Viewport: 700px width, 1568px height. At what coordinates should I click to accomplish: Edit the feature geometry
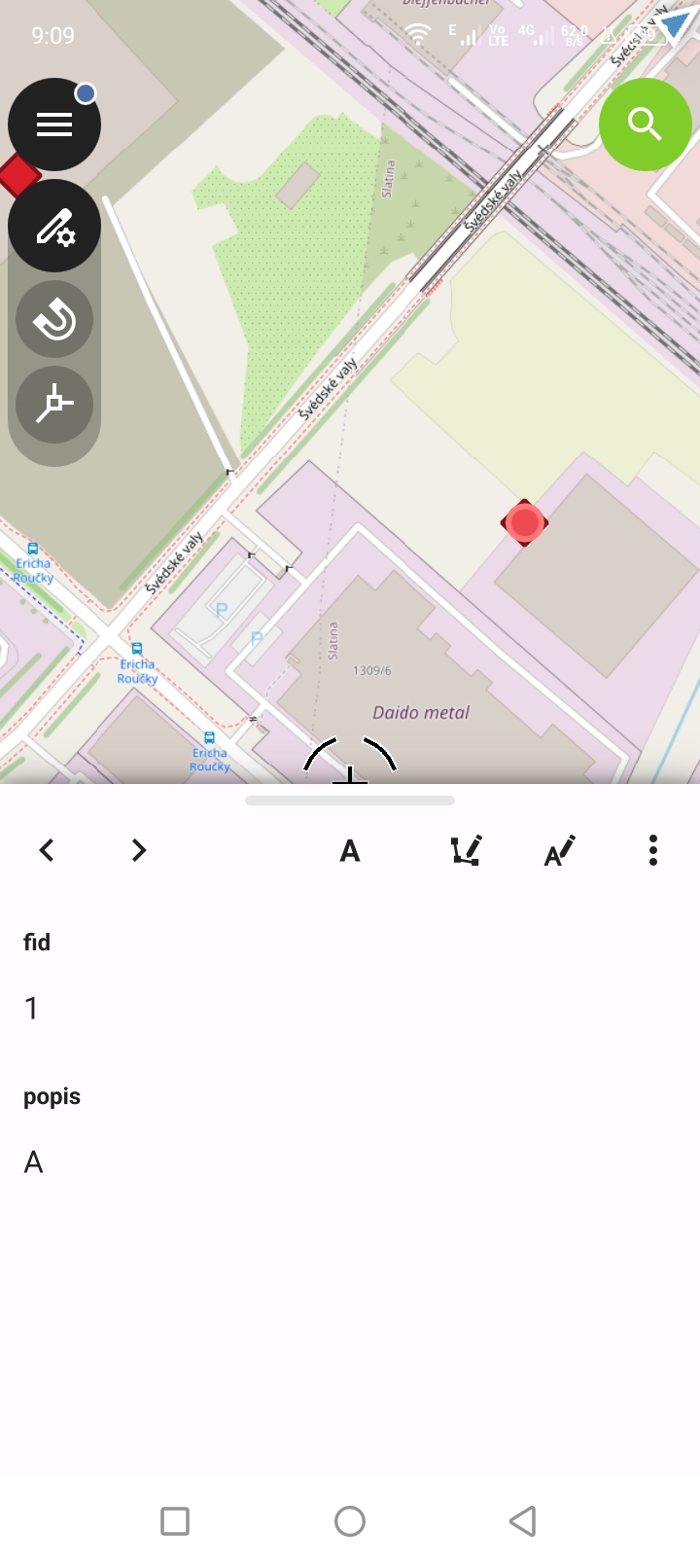pos(466,851)
